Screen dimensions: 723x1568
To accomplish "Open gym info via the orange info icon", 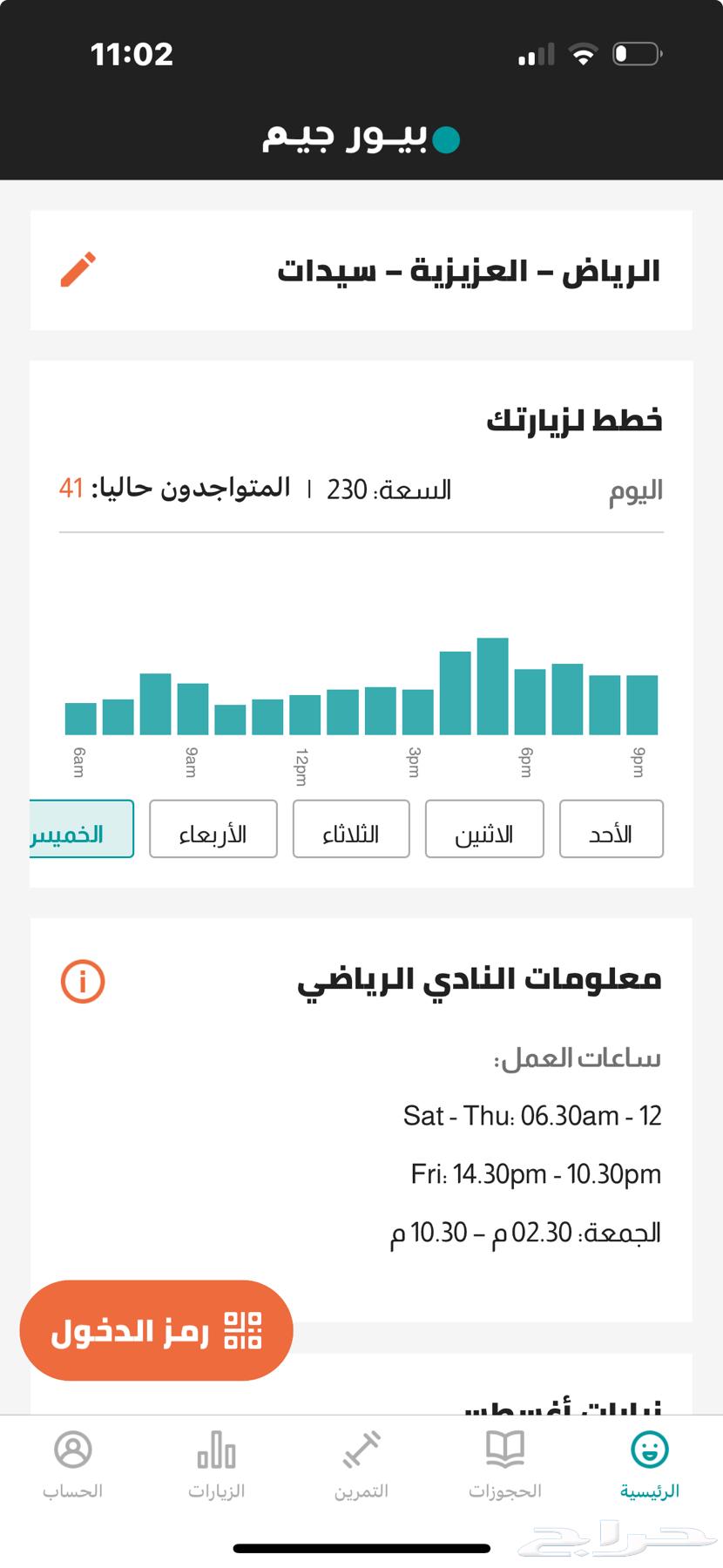I will point(82,979).
